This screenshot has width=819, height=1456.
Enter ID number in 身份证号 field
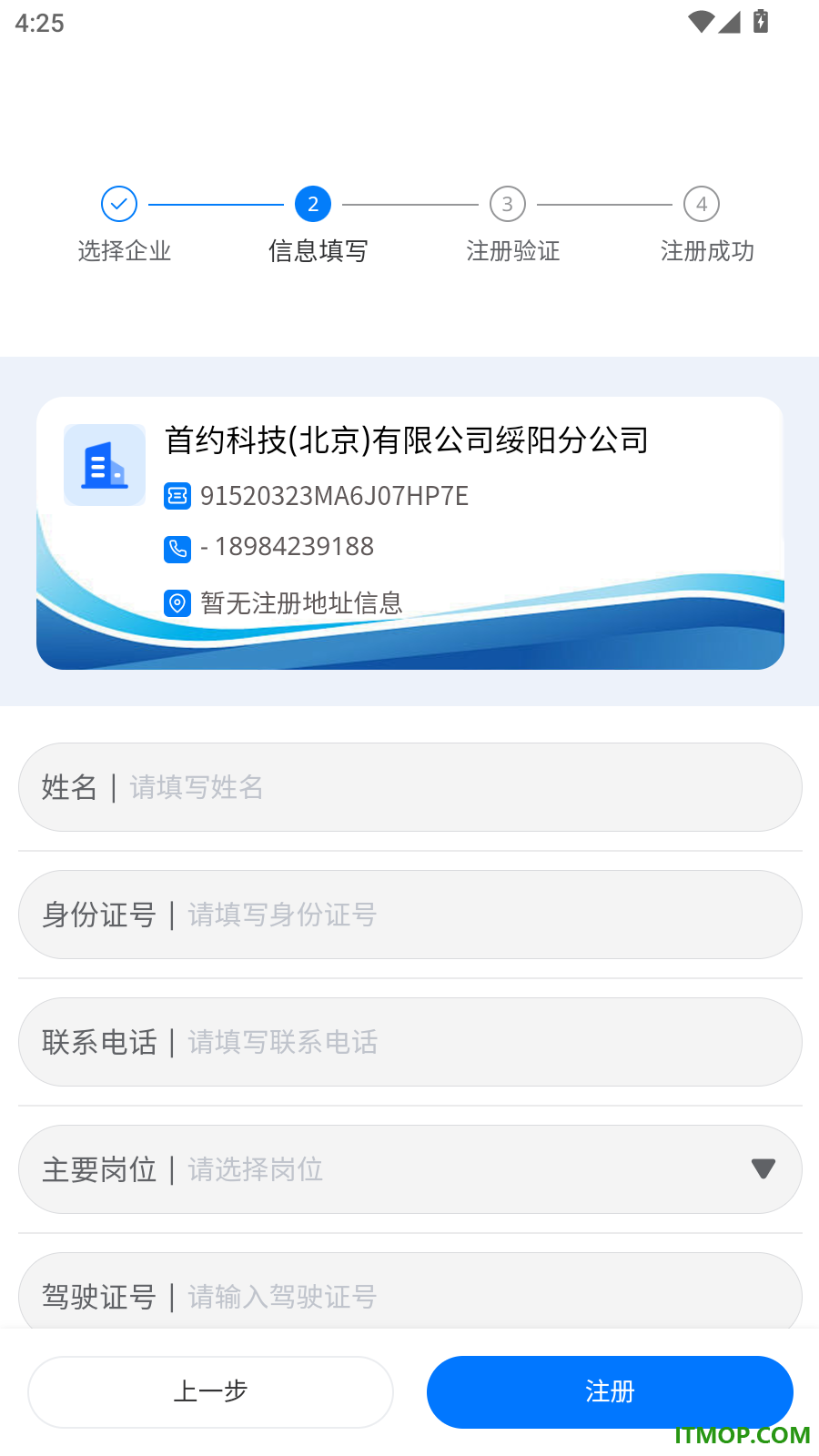409,915
